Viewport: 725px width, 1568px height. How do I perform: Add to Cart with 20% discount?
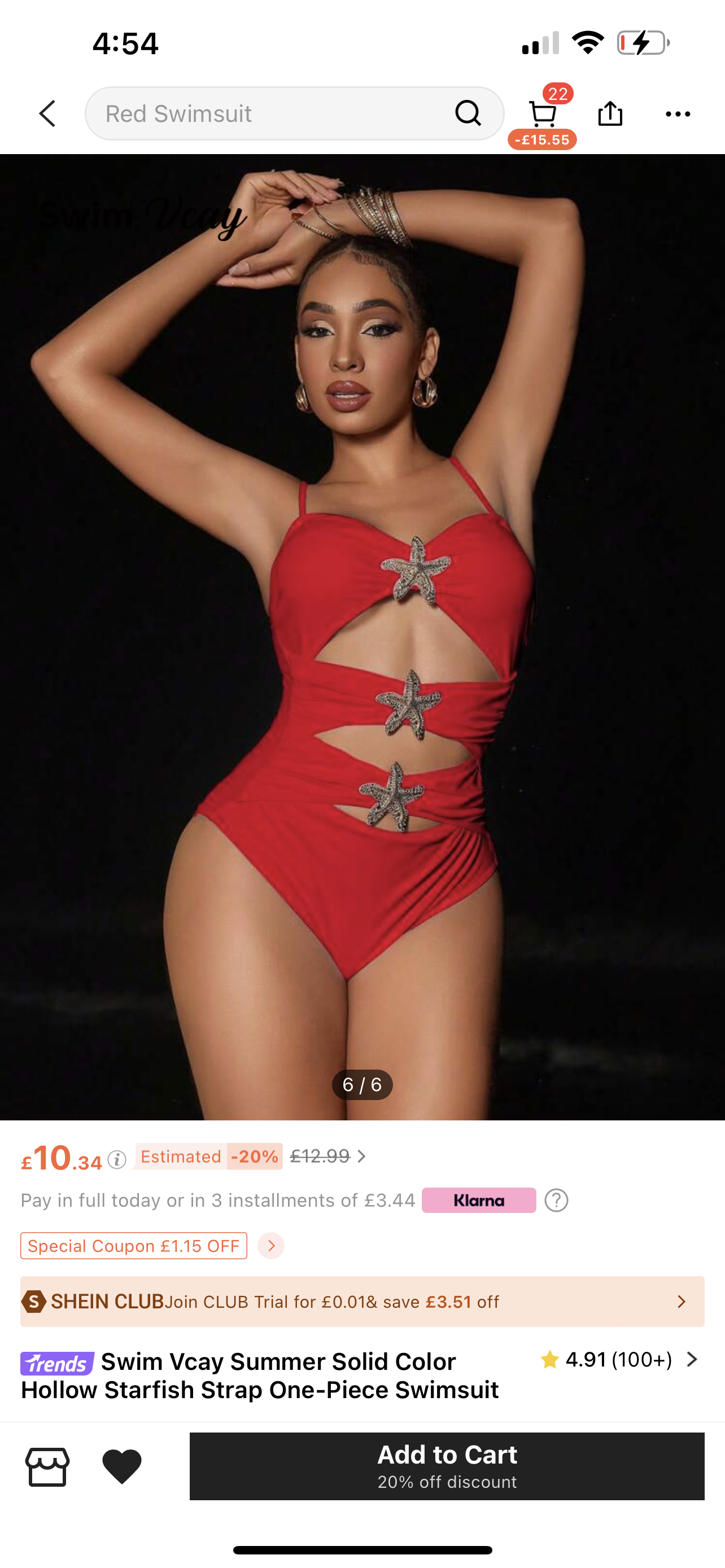click(x=447, y=1466)
